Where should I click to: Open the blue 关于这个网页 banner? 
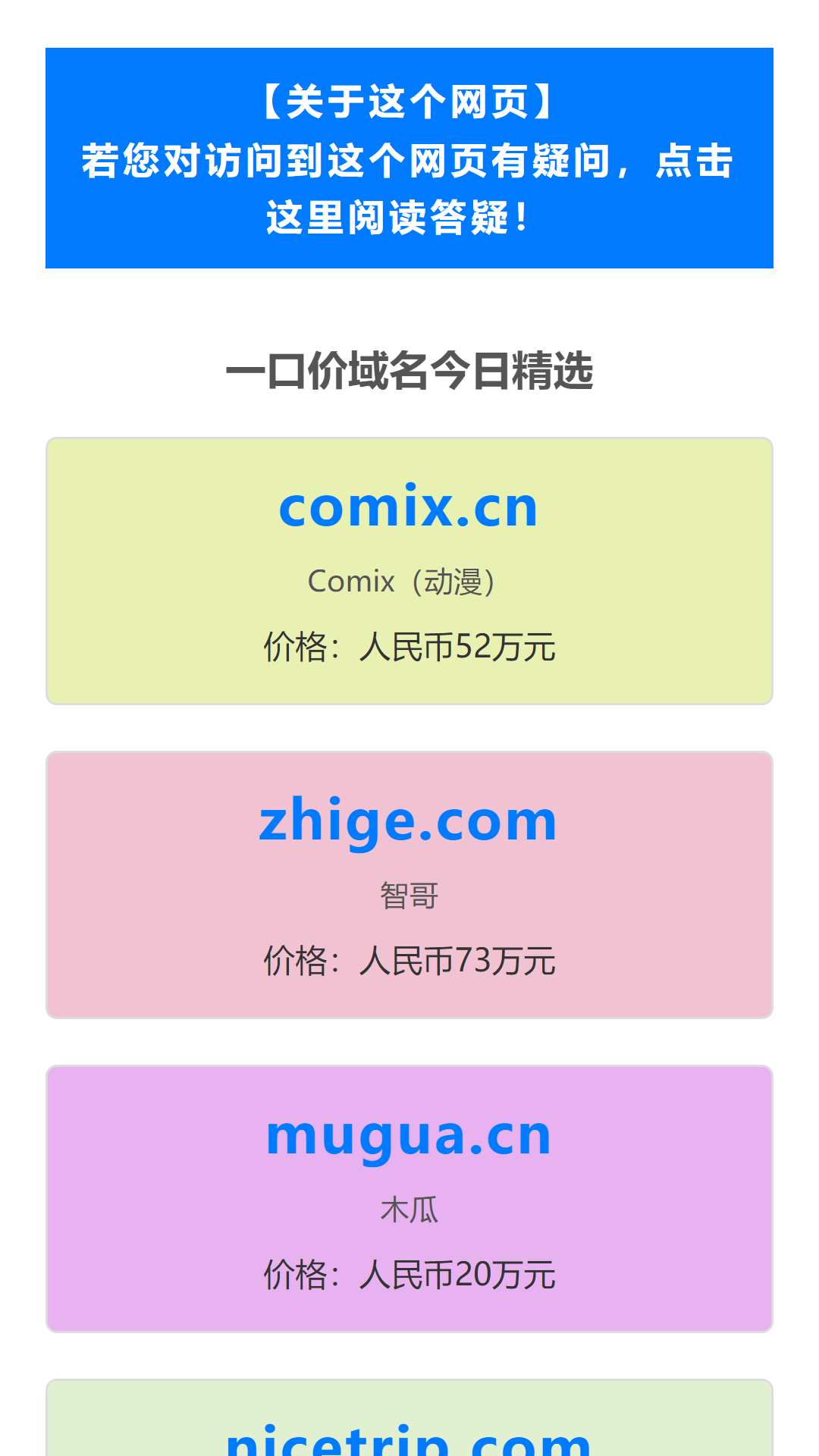pos(409,158)
